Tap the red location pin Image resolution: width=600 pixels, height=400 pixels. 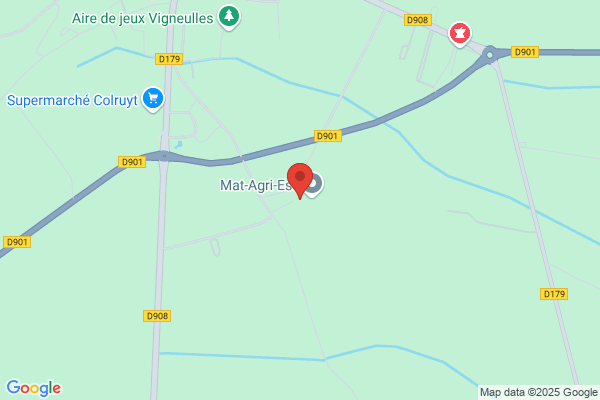pyautogui.click(x=300, y=181)
